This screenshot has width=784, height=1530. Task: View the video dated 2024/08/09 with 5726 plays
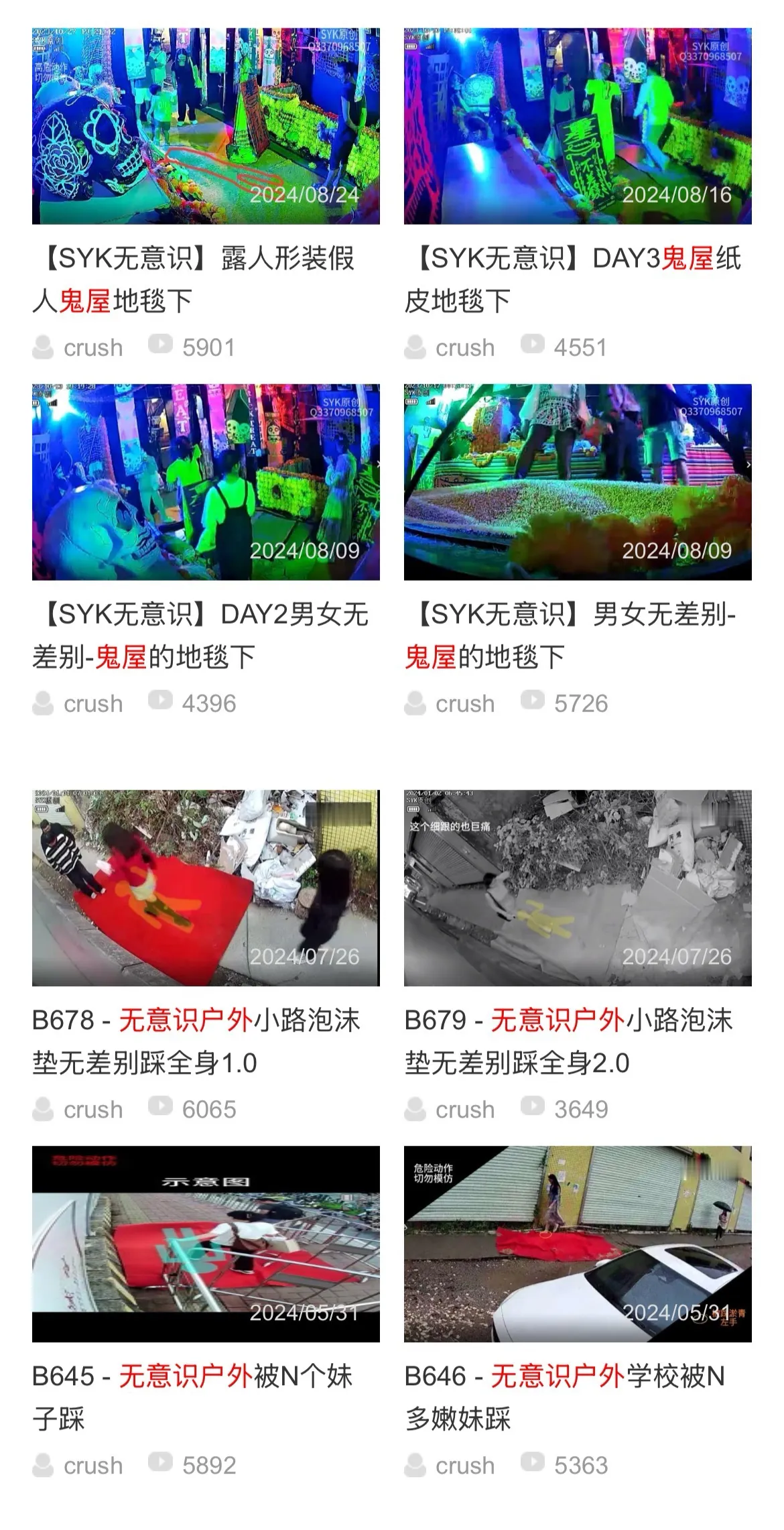point(578,482)
